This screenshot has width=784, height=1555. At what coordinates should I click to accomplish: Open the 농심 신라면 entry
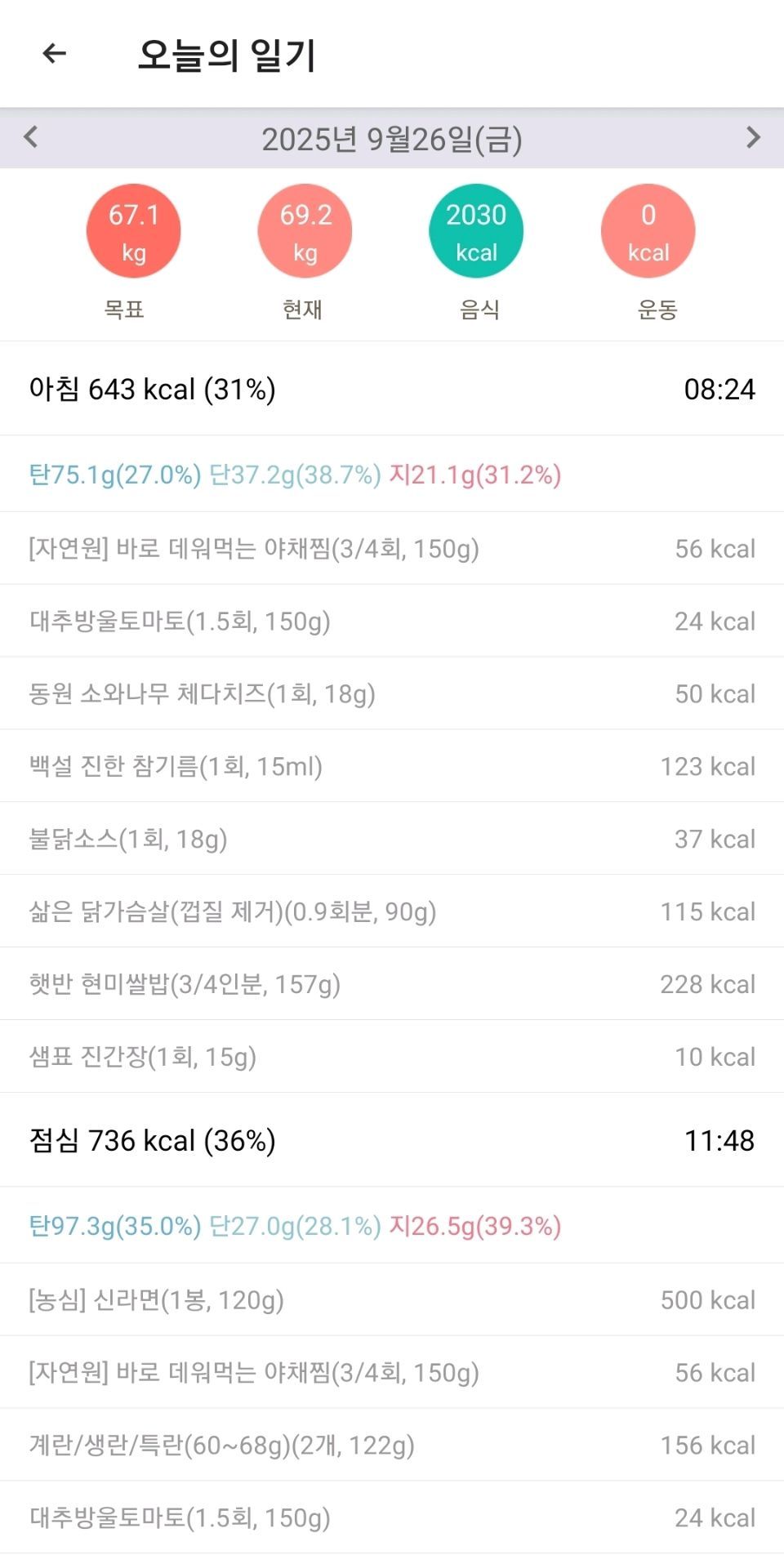tap(392, 1299)
